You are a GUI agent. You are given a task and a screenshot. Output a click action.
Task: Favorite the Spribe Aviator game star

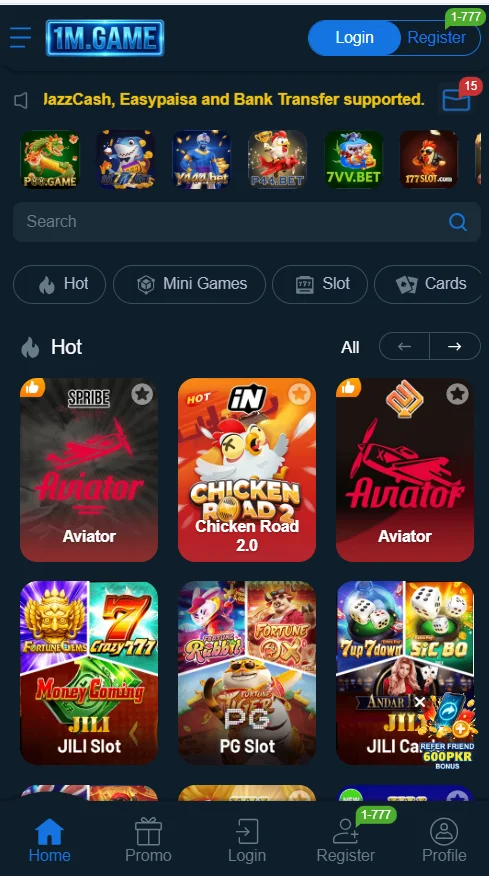142,394
